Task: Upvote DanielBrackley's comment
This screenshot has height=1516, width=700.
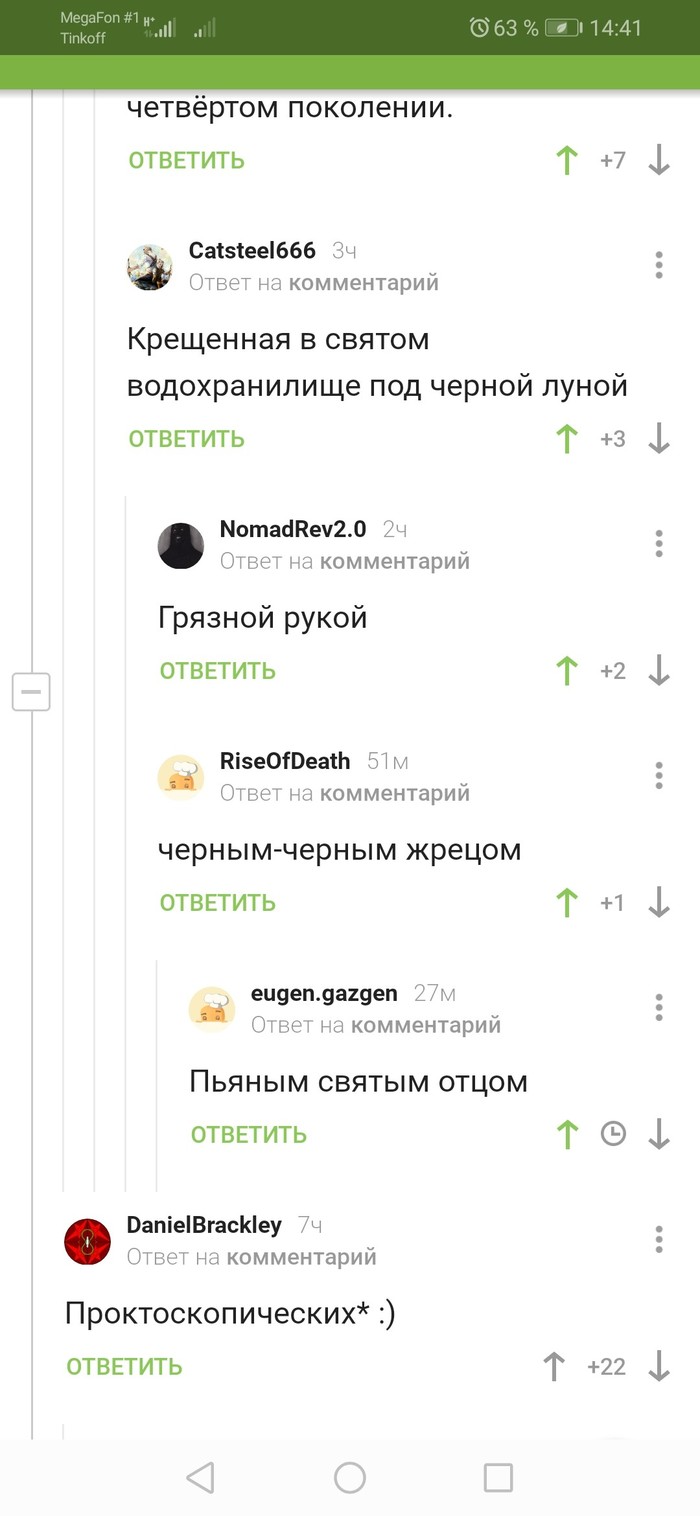Action: click(x=553, y=1367)
